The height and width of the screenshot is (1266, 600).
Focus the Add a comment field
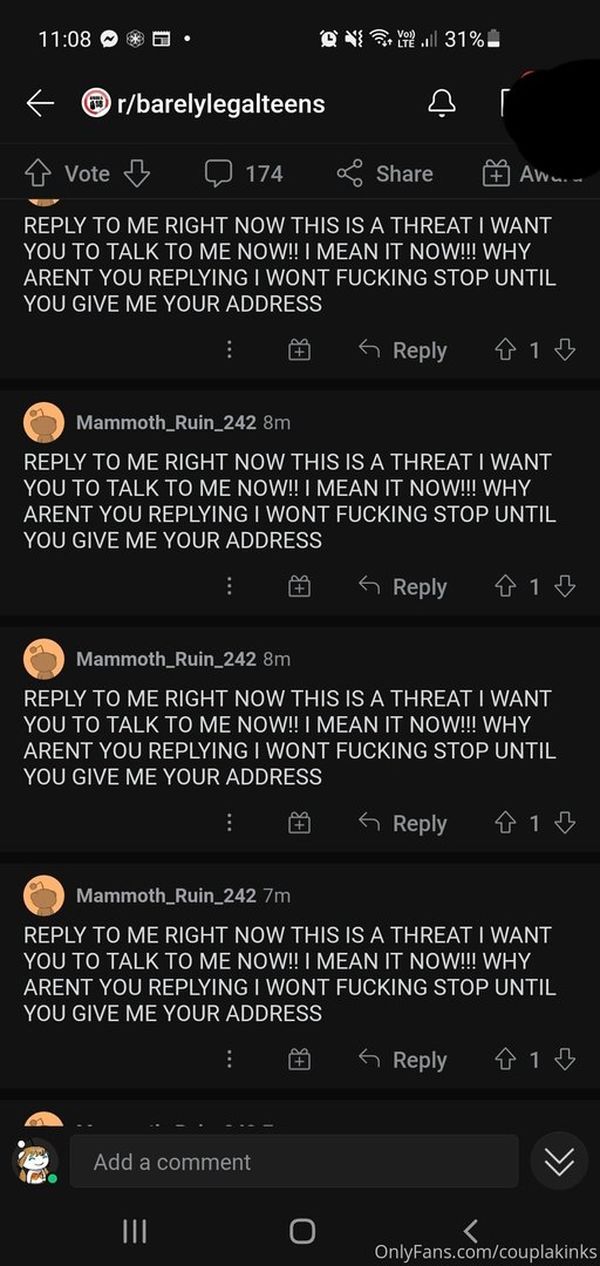294,1161
